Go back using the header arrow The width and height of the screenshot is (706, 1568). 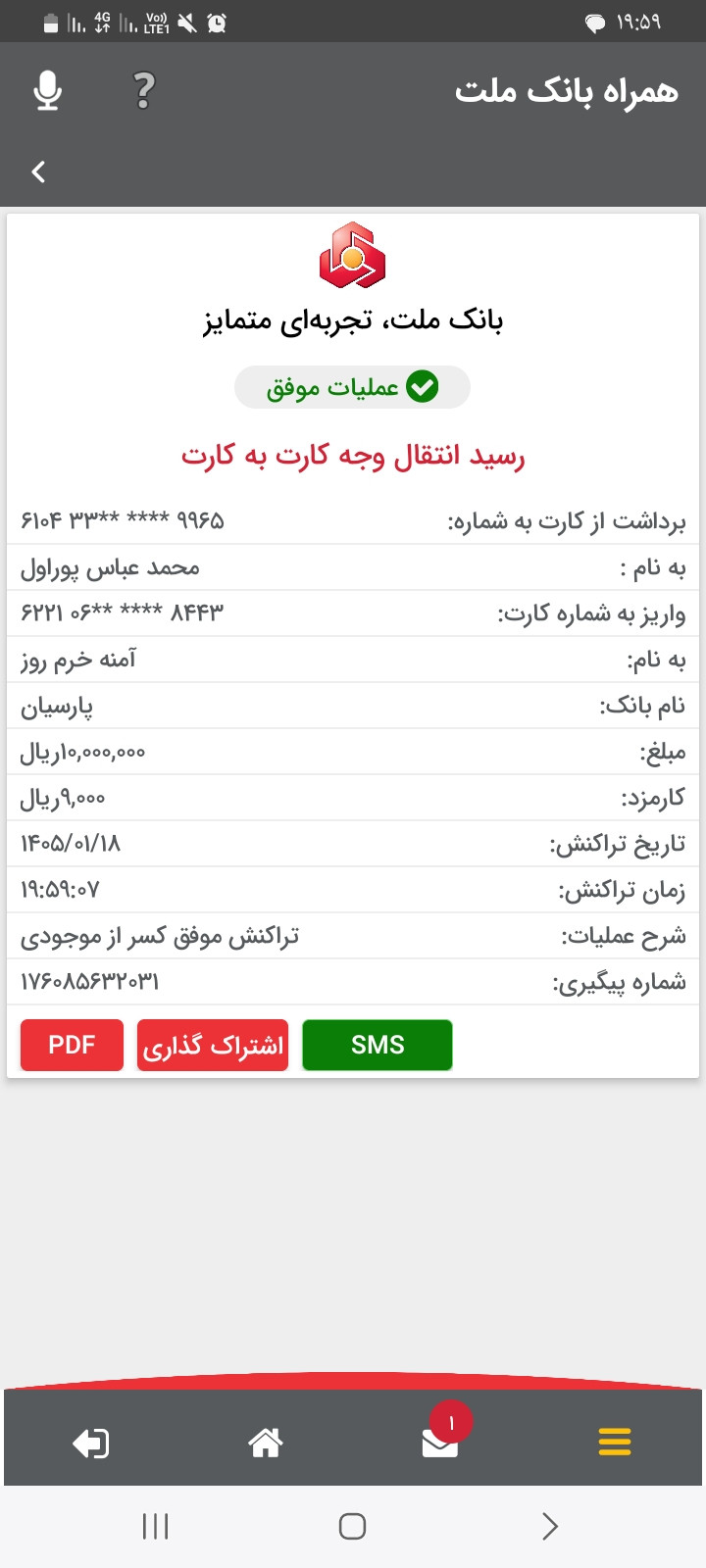click(x=38, y=172)
